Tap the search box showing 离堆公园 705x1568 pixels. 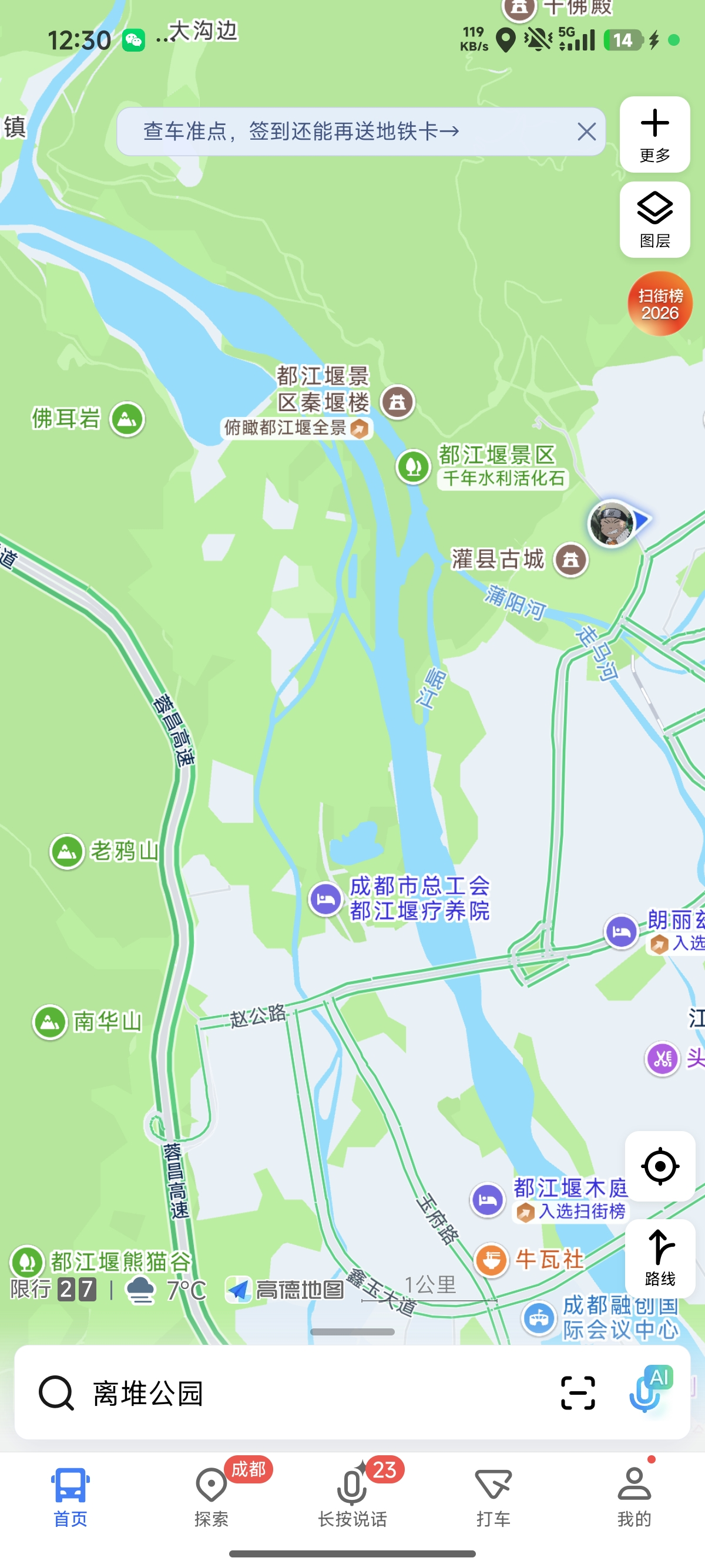pos(292,1392)
